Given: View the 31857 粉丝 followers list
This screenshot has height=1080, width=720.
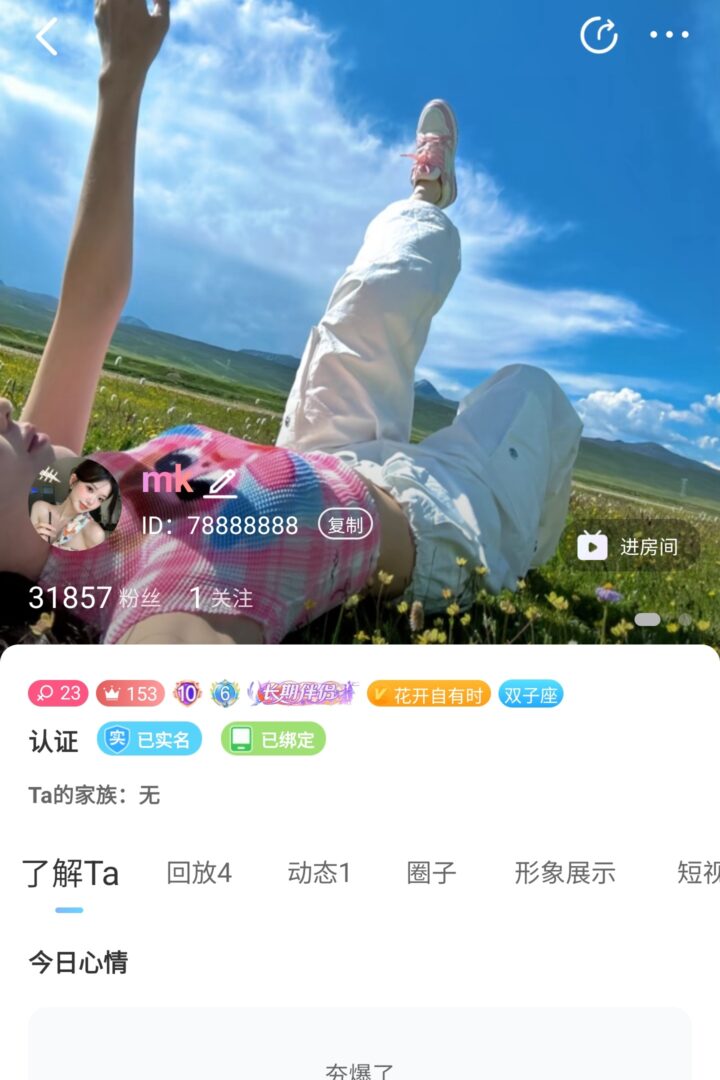Looking at the screenshot, I should 95,598.
